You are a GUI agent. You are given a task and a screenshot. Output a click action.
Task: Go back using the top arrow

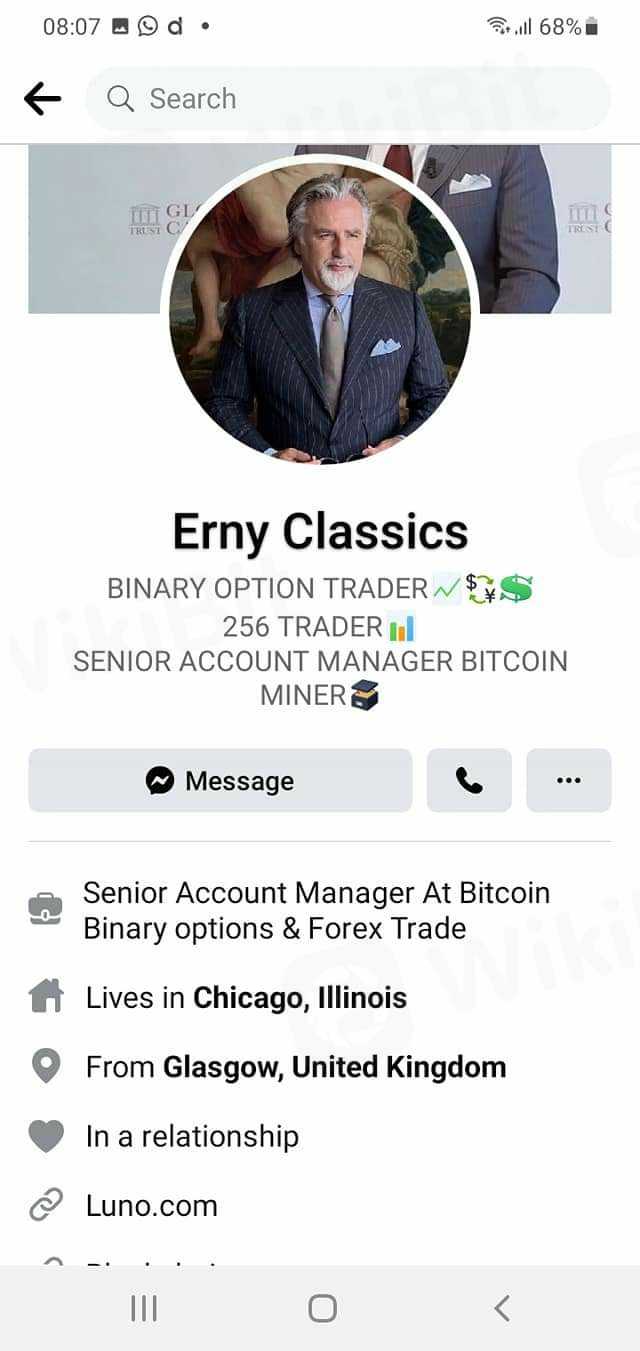pos(42,98)
